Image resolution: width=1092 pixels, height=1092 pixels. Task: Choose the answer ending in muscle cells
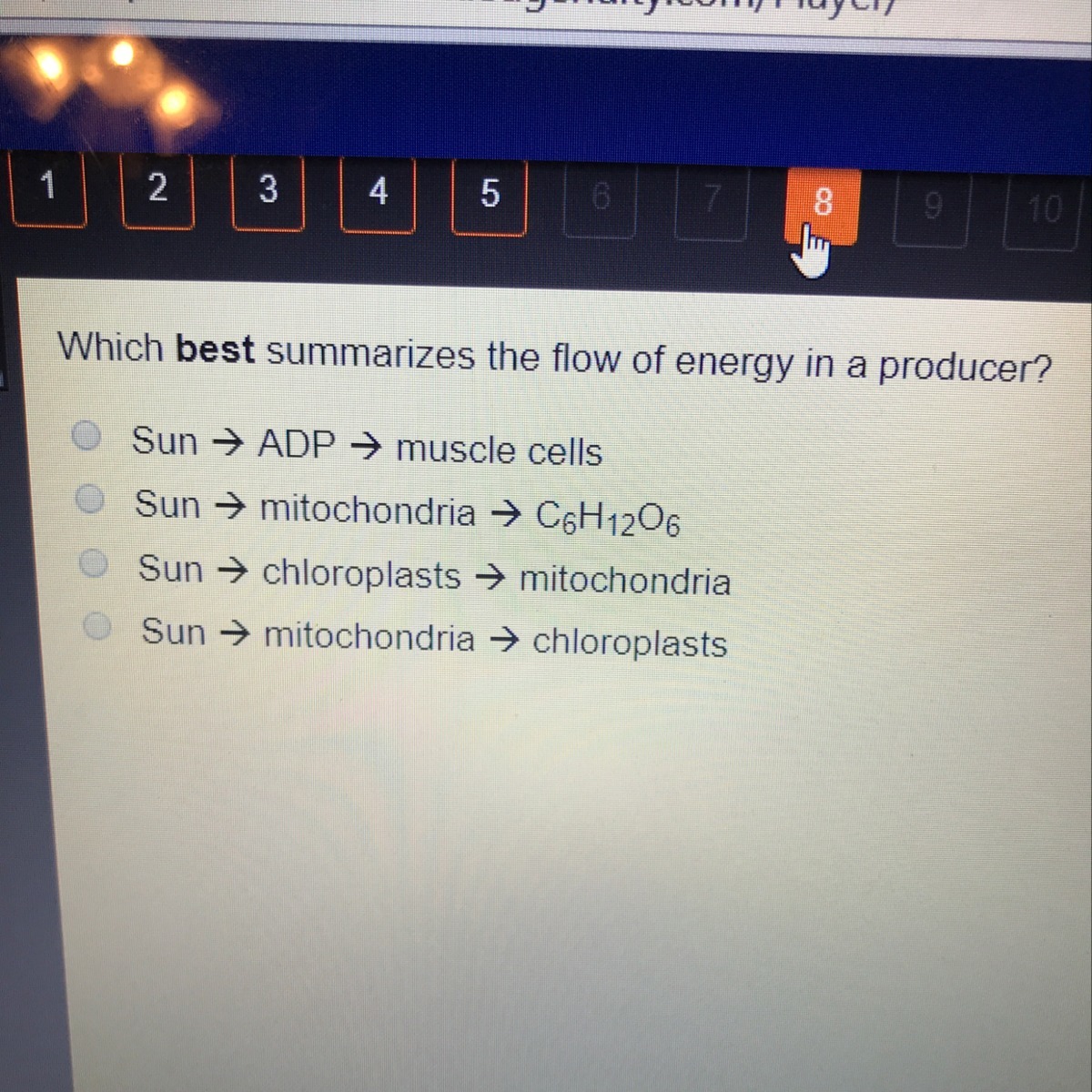point(86,437)
